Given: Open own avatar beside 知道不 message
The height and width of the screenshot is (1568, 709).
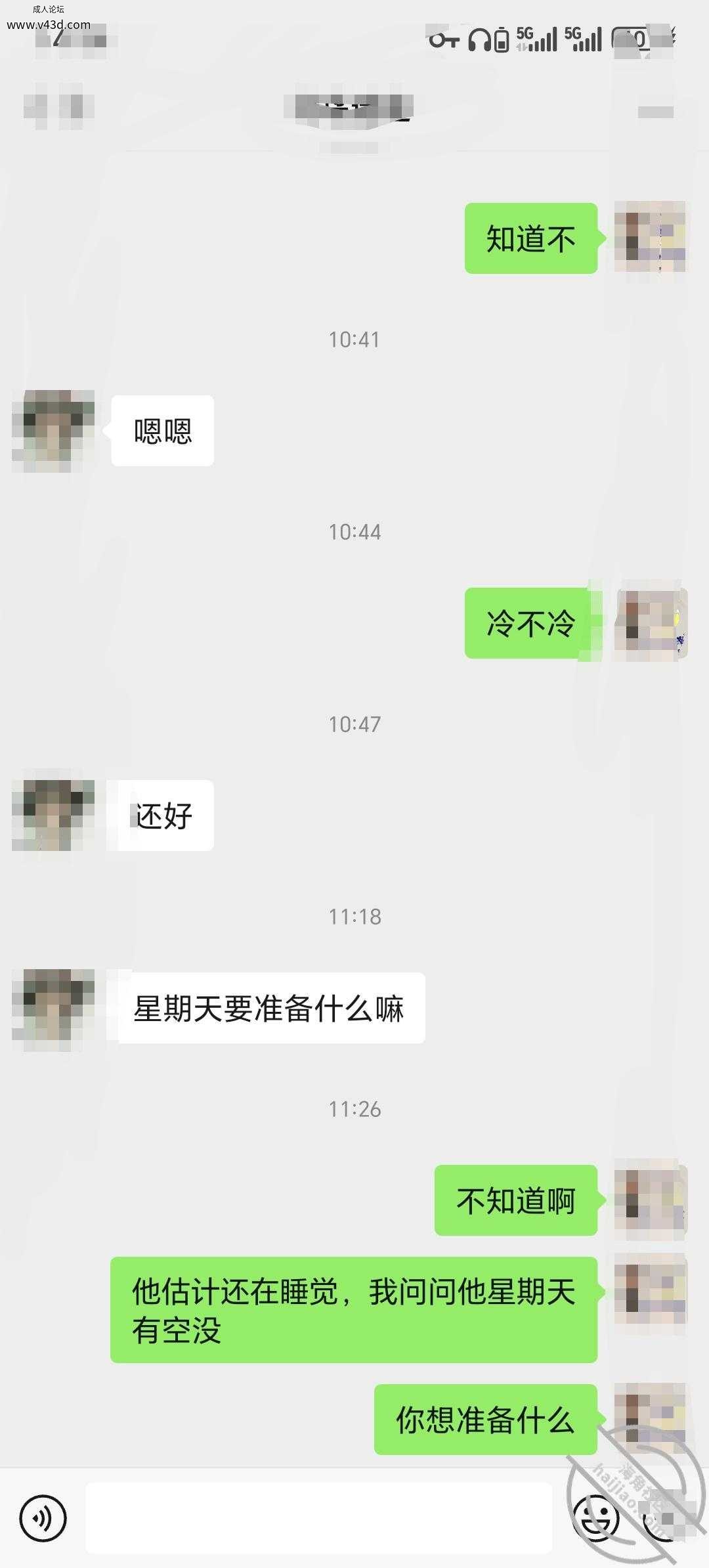Looking at the screenshot, I should 650,237.
